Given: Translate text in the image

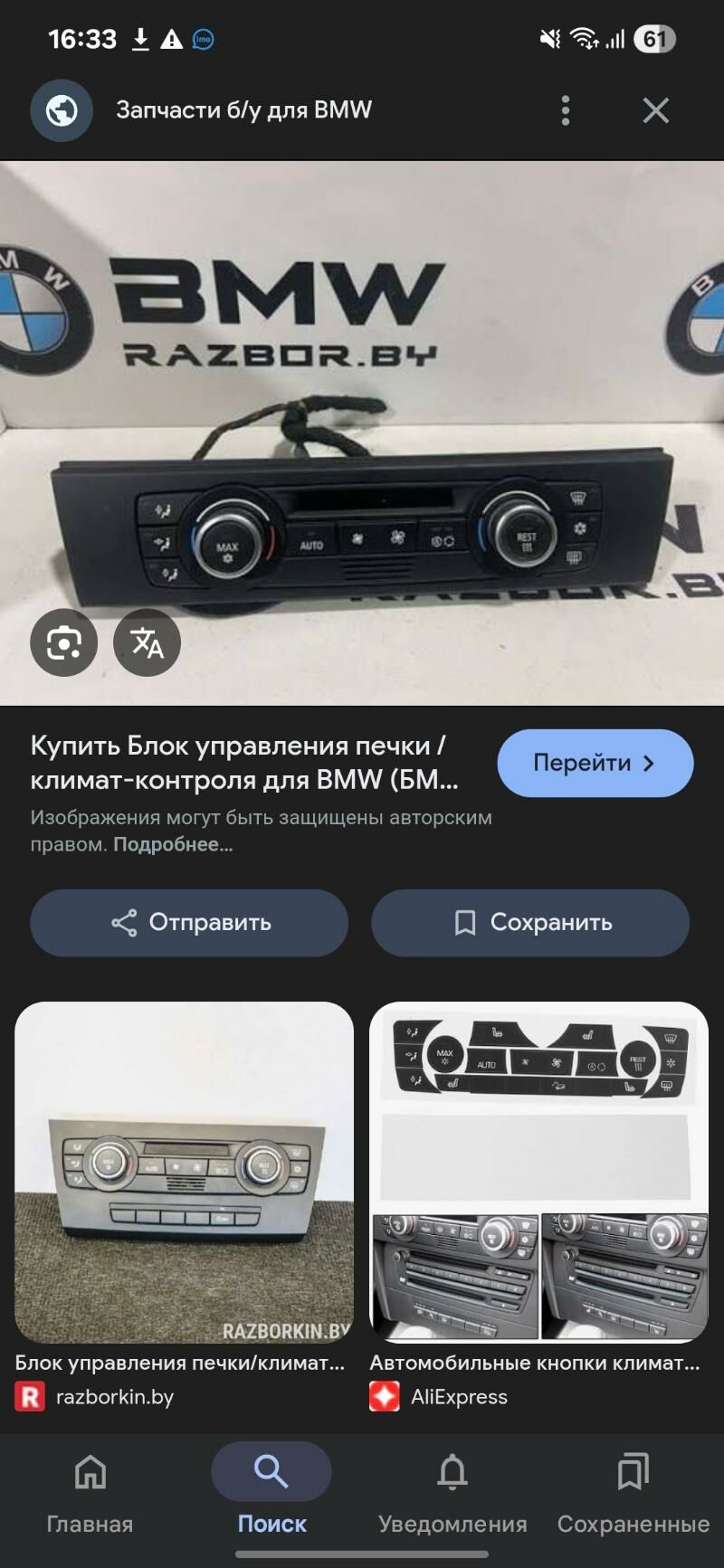Looking at the screenshot, I should [147, 643].
